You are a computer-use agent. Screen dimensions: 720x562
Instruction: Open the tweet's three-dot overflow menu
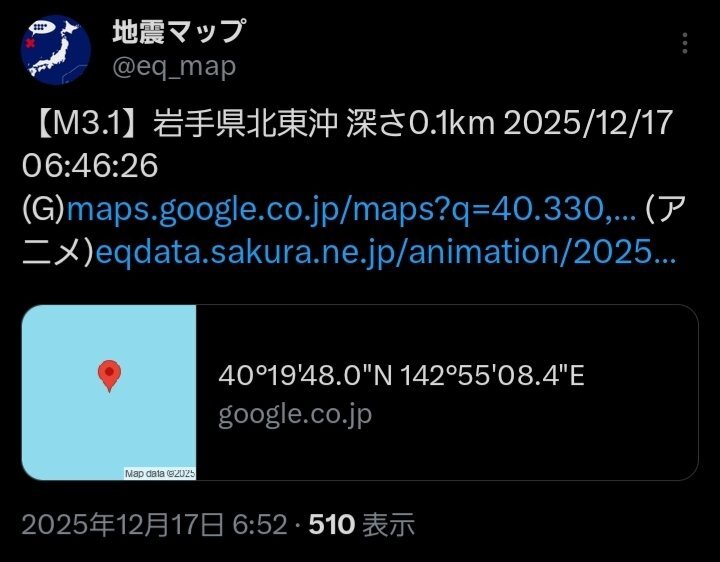[685, 43]
